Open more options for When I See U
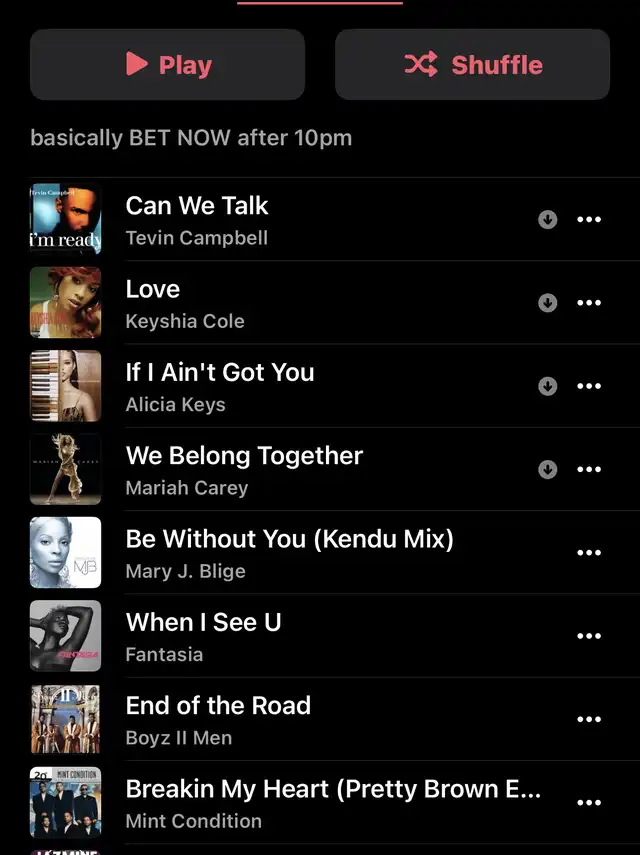This screenshot has height=855, width=640. tap(590, 636)
